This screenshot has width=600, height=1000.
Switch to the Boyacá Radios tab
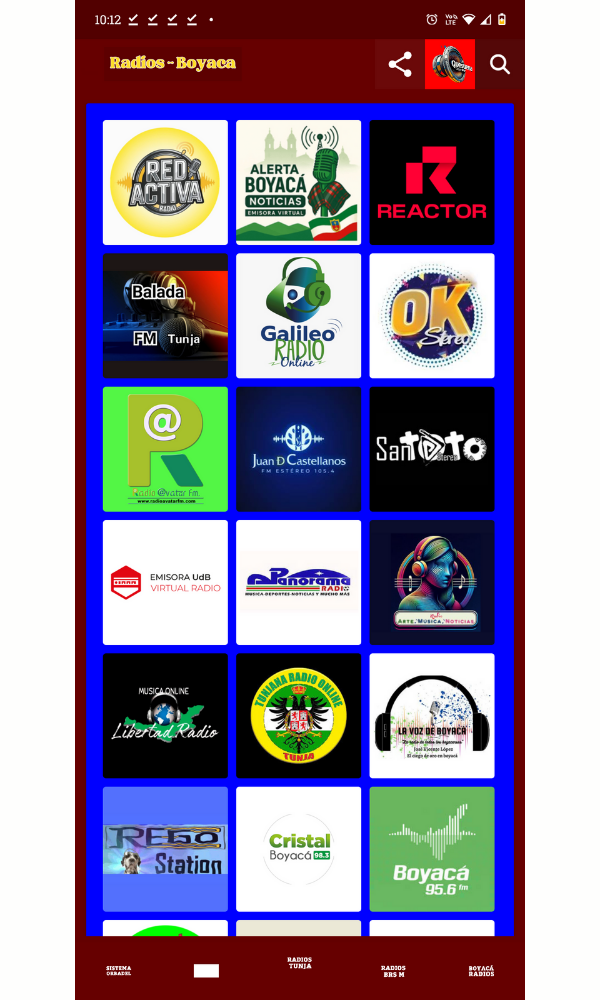click(x=481, y=970)
